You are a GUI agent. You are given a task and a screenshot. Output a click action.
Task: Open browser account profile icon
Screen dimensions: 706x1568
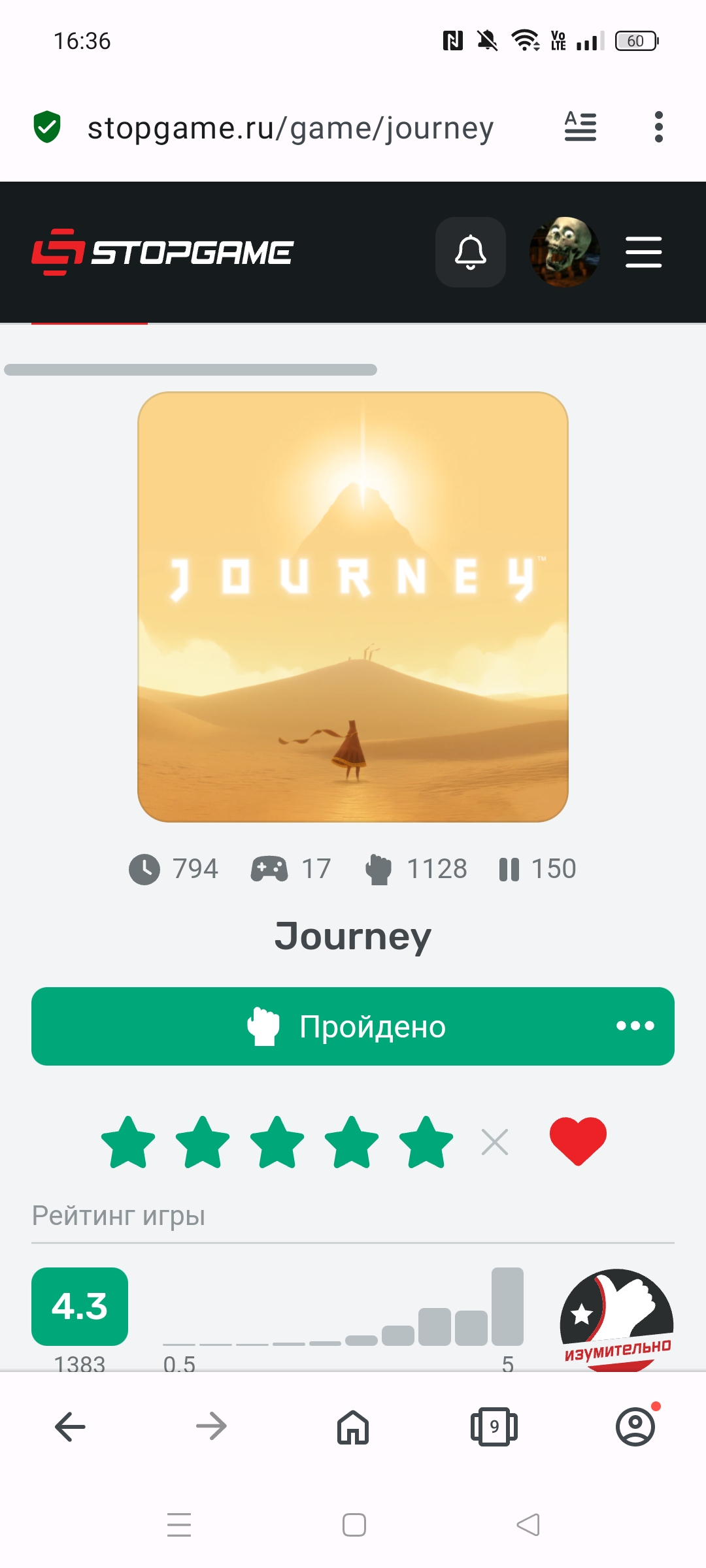click(x=635, y=1426)
